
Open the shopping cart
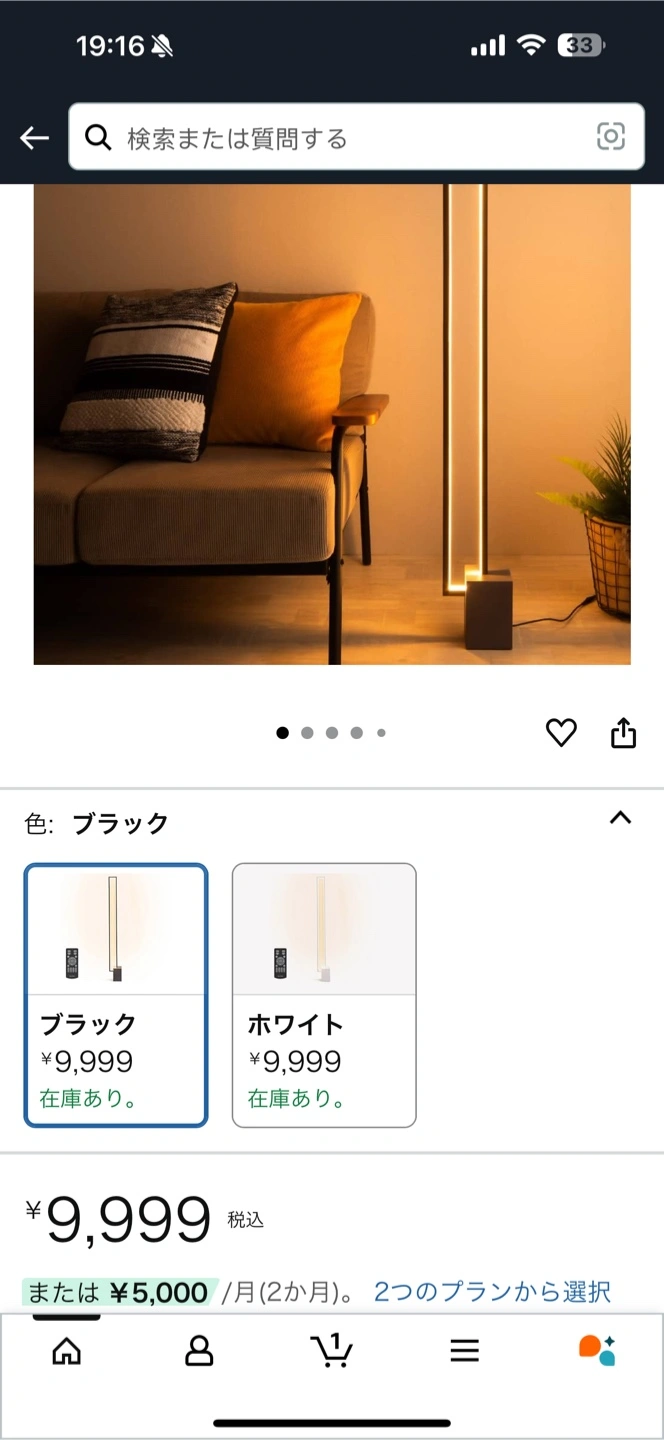click(332, 1350)
